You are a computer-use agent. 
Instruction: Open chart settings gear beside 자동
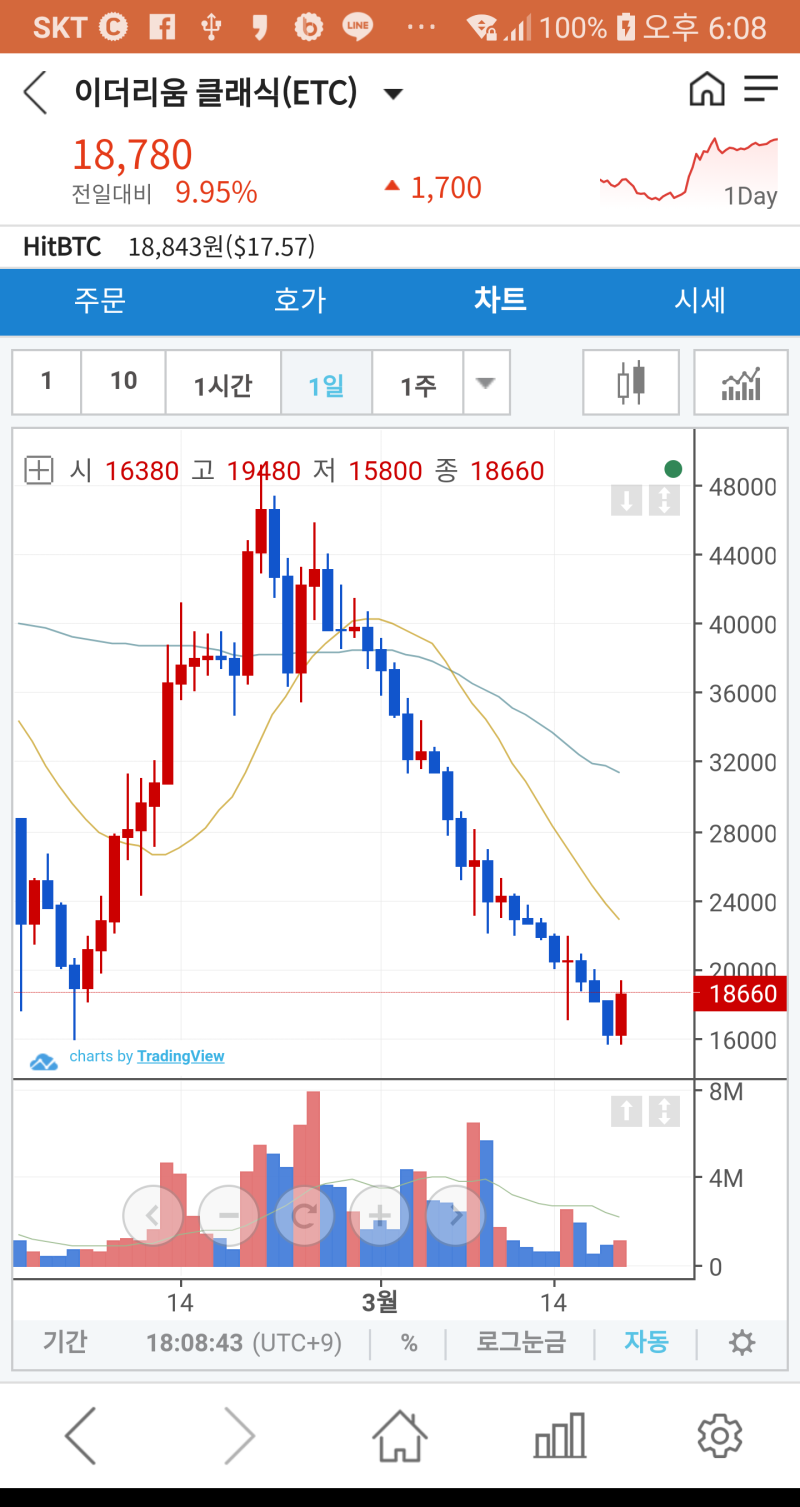click(742, 1342)
